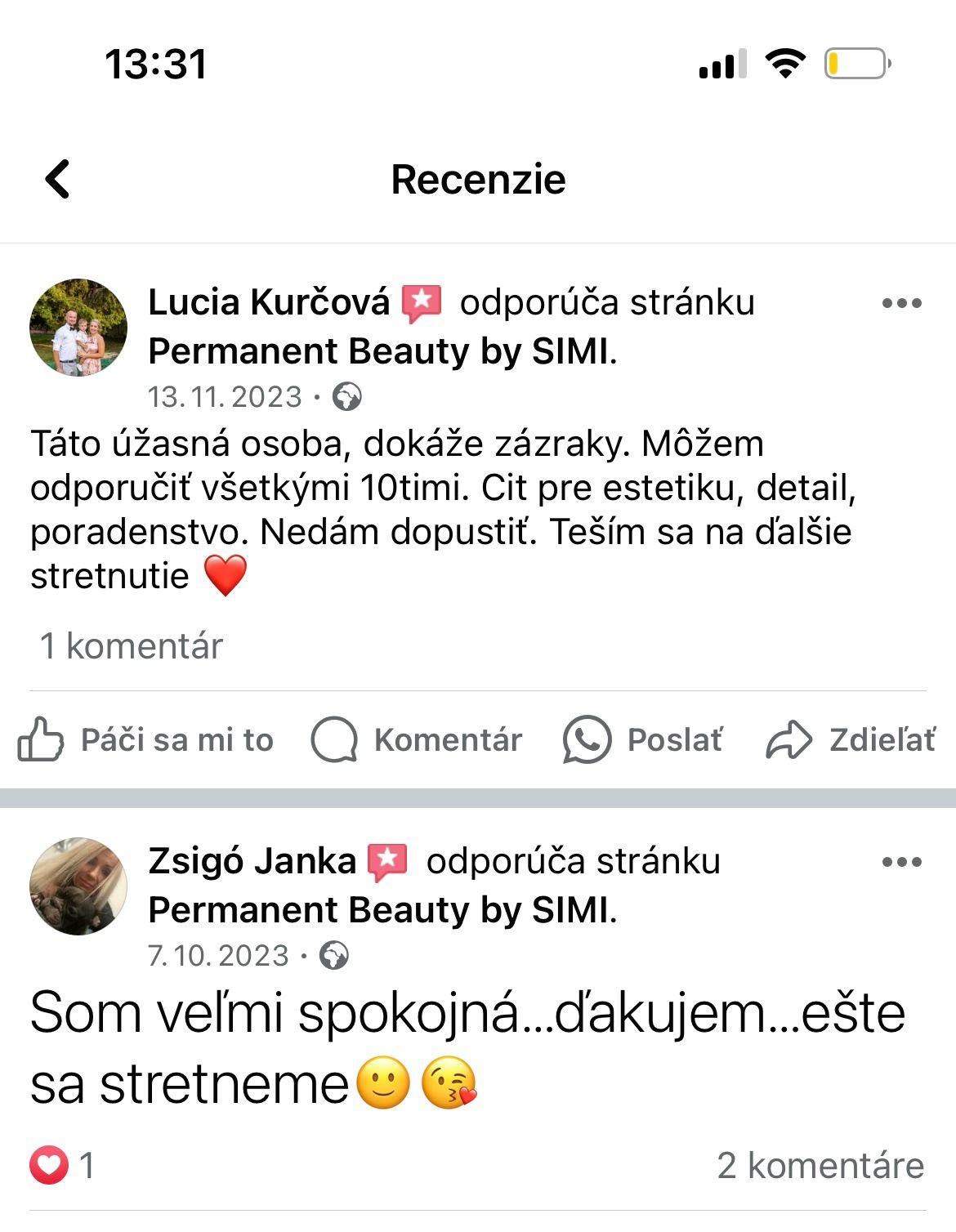This screenshot has height=1232, width=956.
Task: Send Lucia's review via Poslať
Action: (x=643, y=740)
